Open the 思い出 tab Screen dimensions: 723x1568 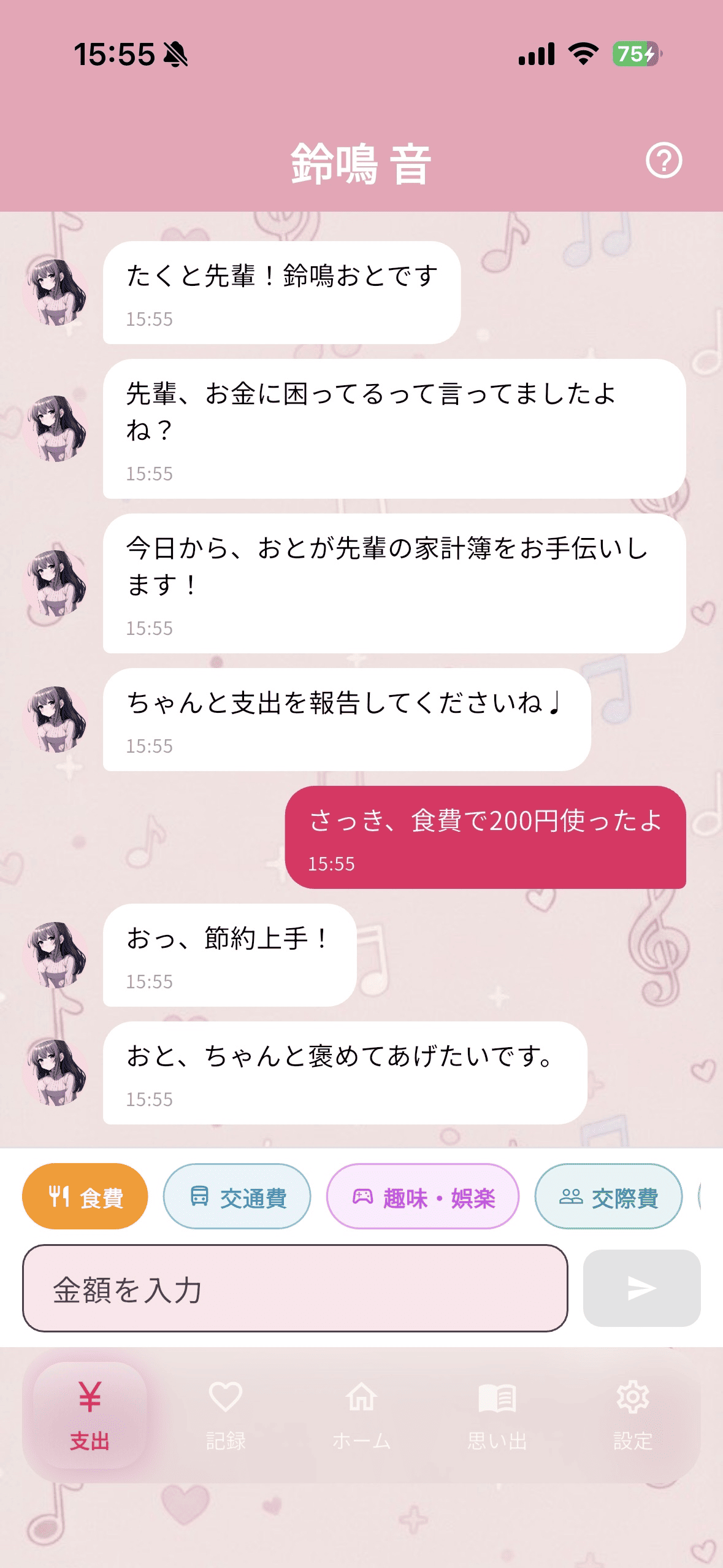click(497, 1415)
